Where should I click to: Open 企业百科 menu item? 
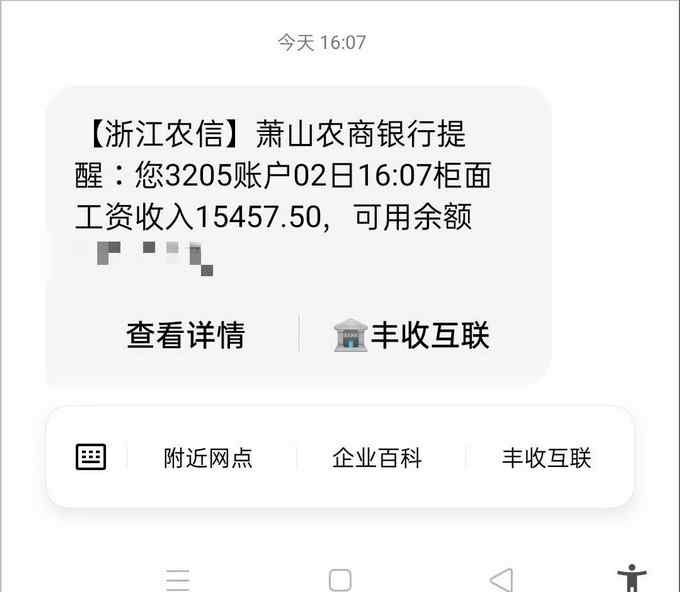pos(377,458)
